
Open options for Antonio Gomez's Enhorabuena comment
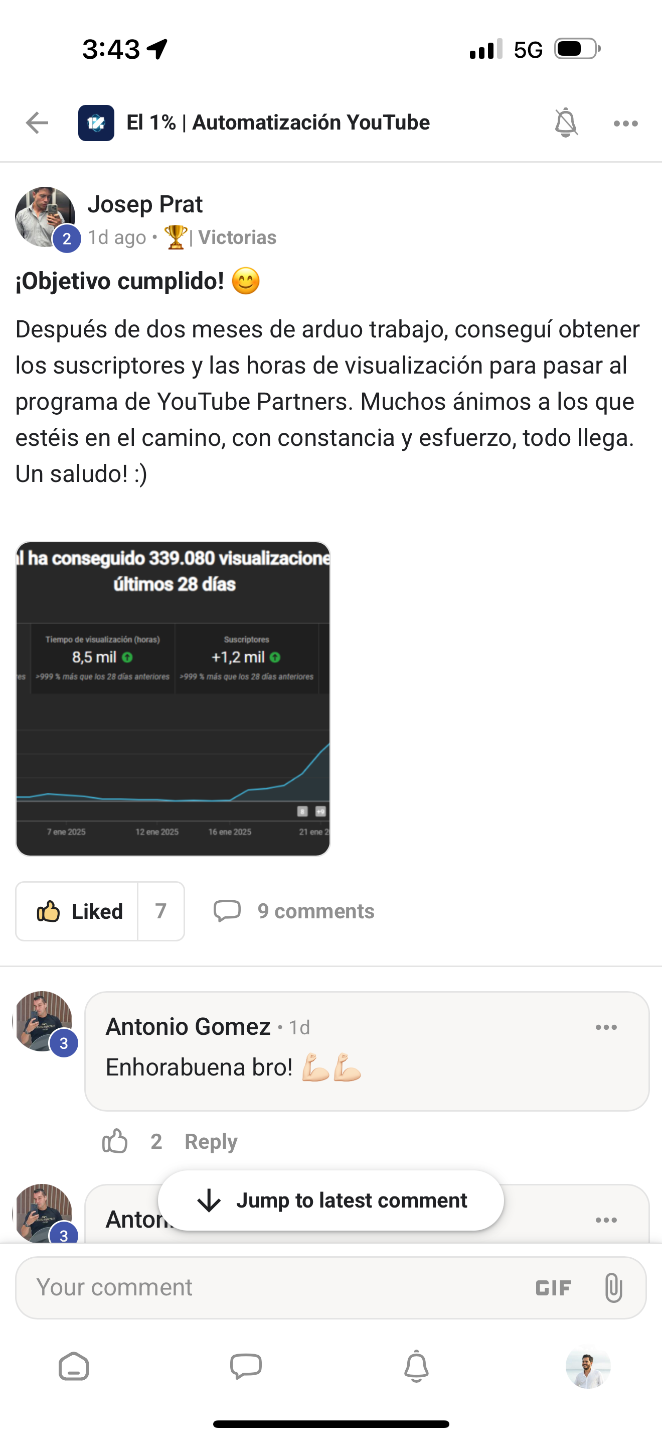click(x=606, y=1027)
